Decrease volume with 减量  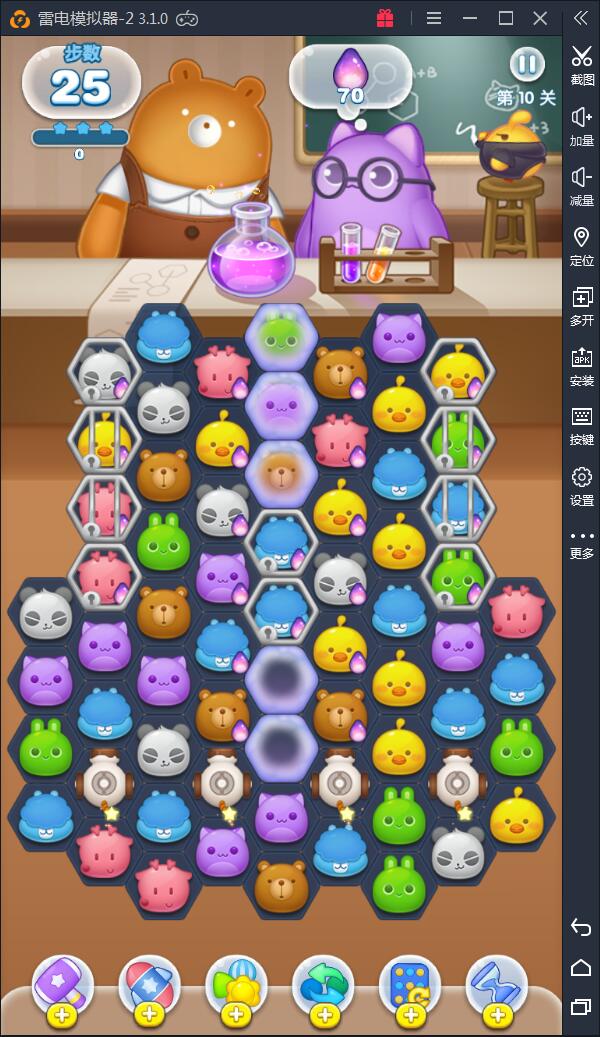(x=582, y=185)
